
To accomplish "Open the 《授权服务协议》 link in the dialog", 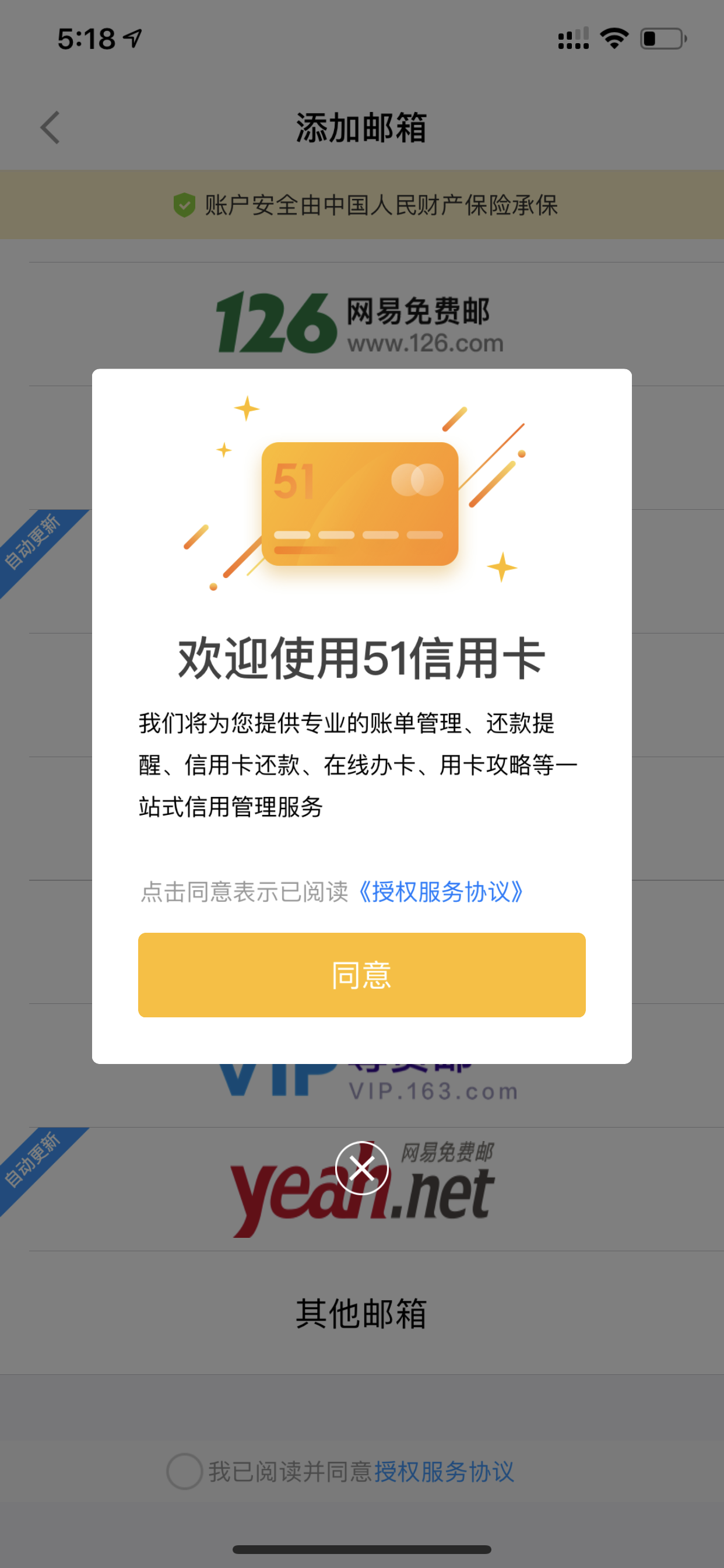I will [x=441, y=892].
